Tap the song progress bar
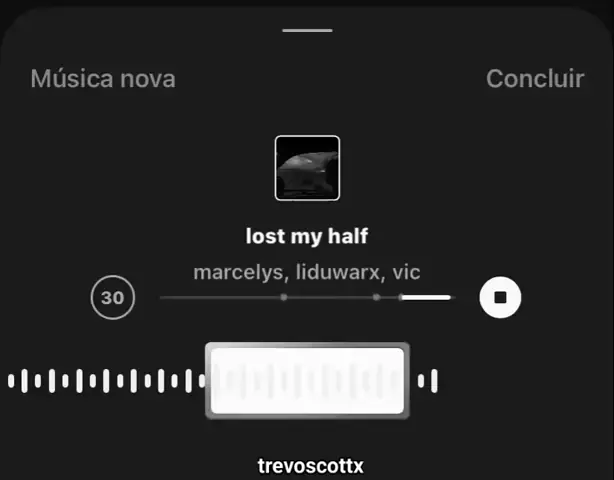614x480 pixels. click(x=305, y=297)
